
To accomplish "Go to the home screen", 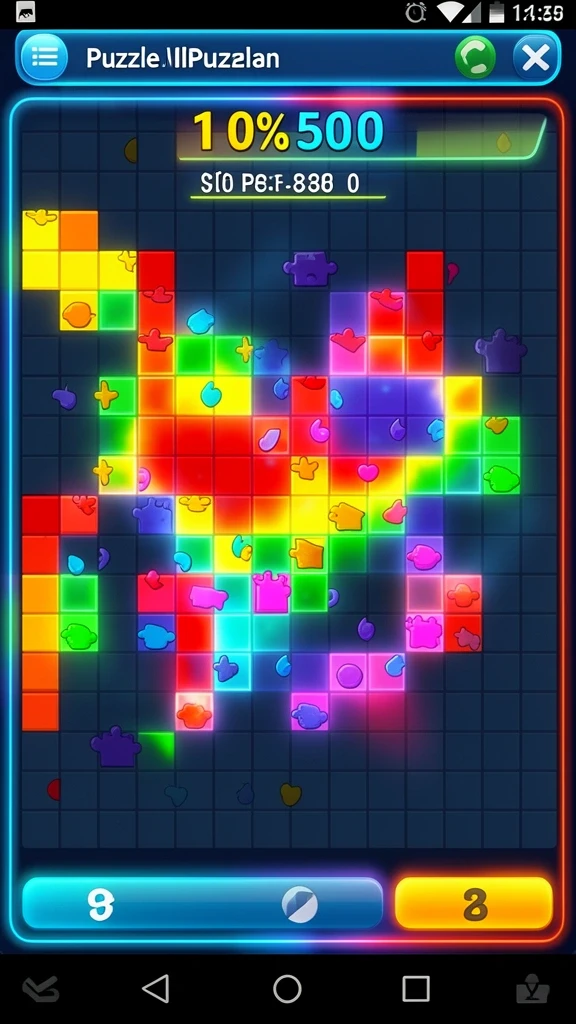I will click(x=287, y=989).
